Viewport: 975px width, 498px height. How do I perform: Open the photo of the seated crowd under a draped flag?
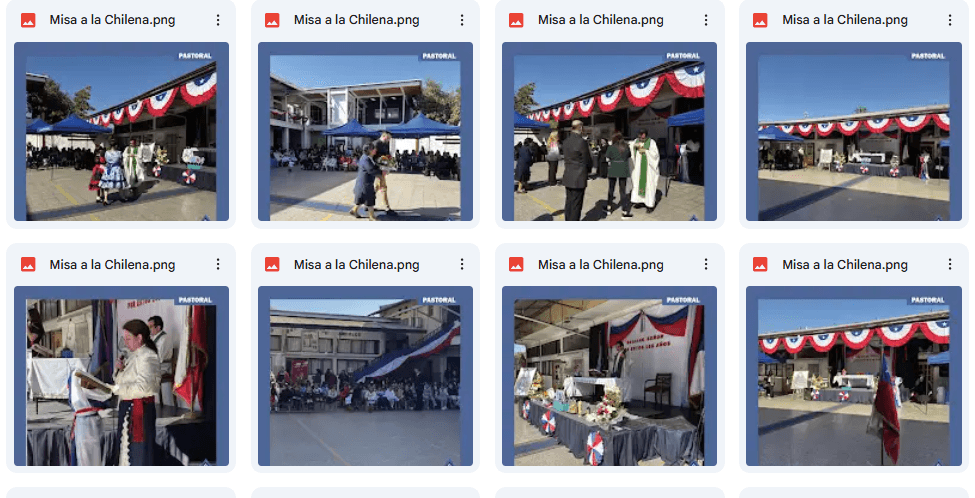point(365,376)
